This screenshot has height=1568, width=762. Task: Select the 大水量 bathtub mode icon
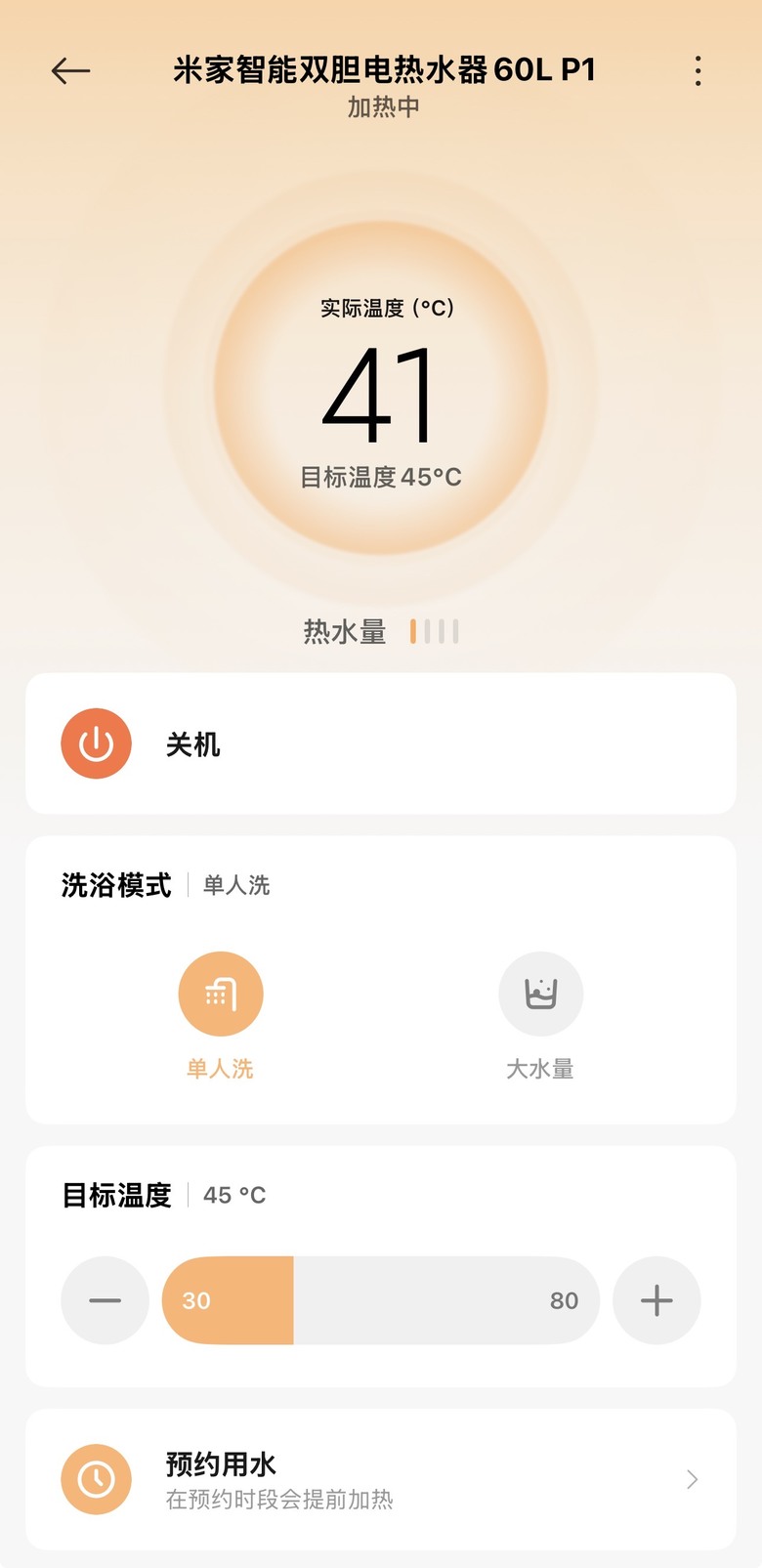pos(540,993)
